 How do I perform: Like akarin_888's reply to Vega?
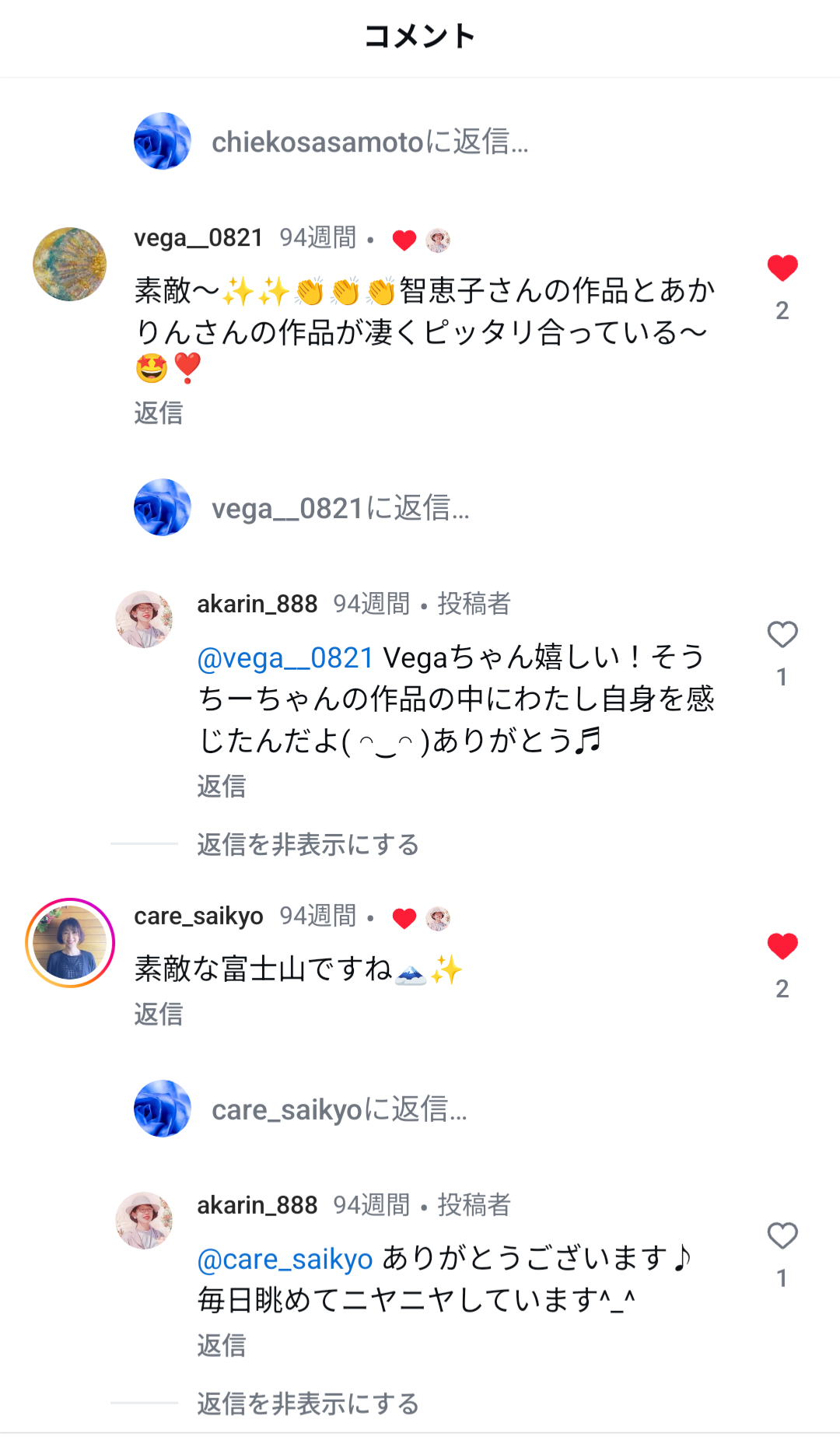[x=782, y=636]
